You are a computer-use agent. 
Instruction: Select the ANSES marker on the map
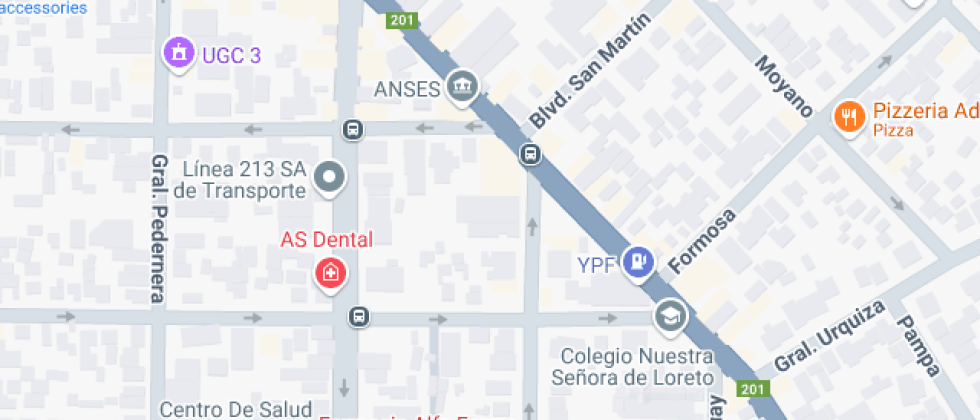pyautogui.click(x=462, y=87)
